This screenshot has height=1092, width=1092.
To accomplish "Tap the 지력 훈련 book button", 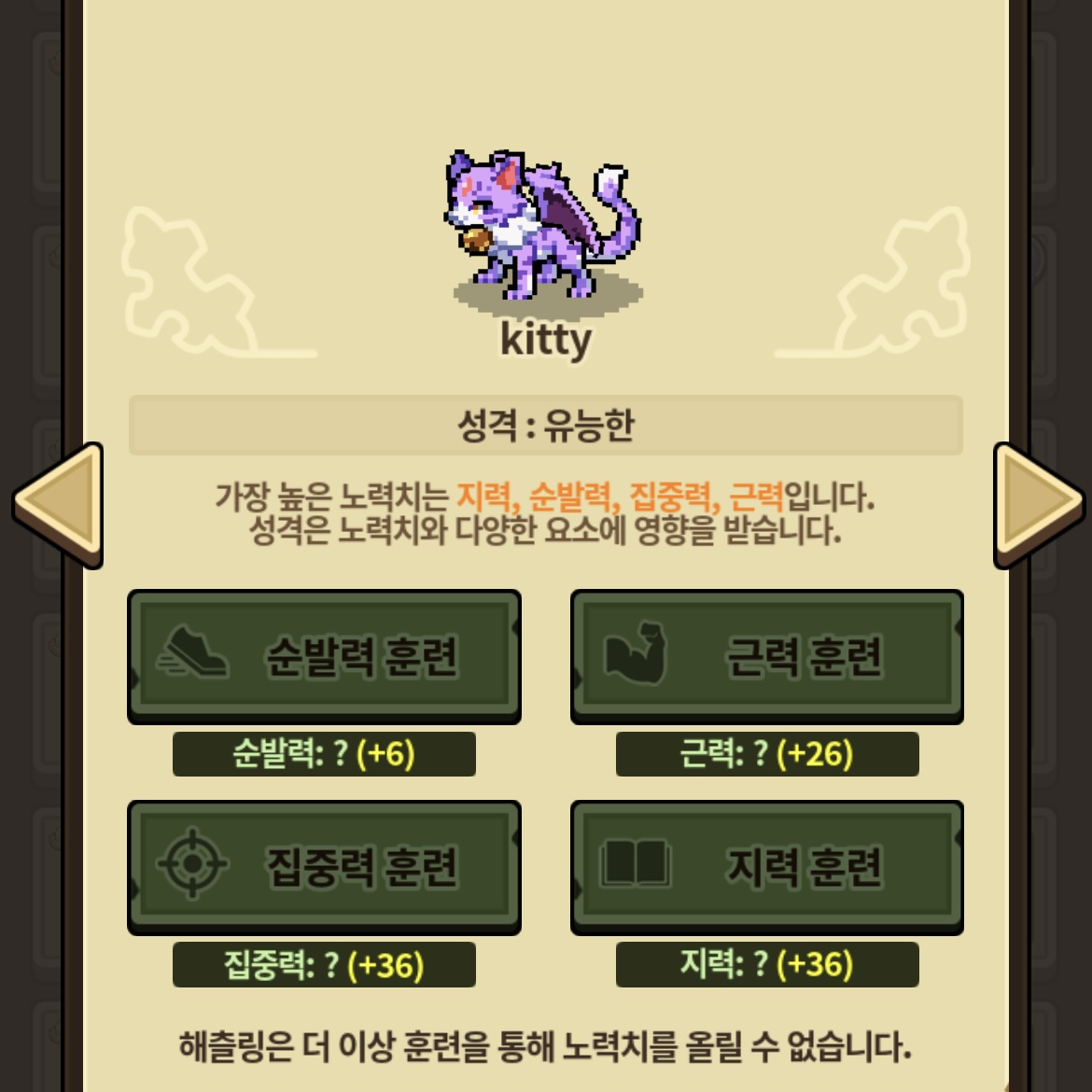I will pos(766,865).
